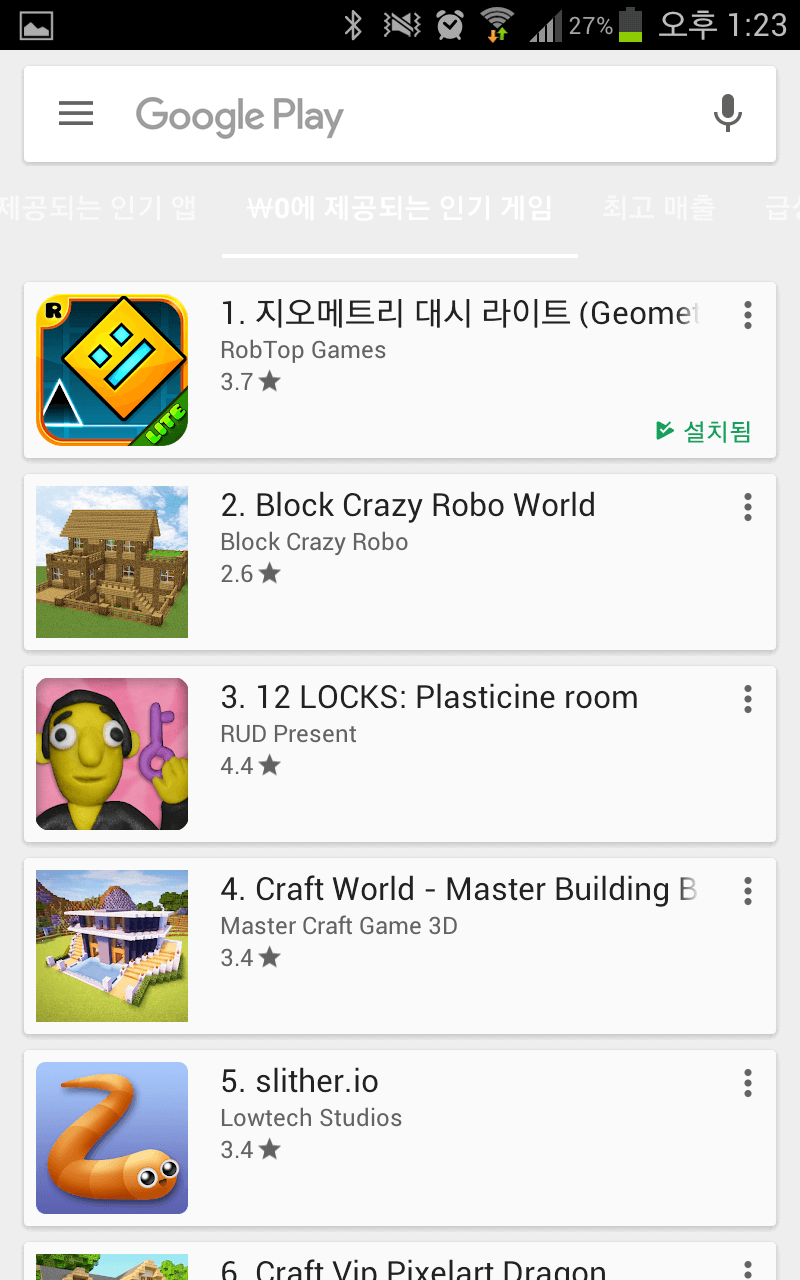Open the overflow menu for Geometry Dash Lite
This screenshot has width=800, height=1280.
click(747, 315)
